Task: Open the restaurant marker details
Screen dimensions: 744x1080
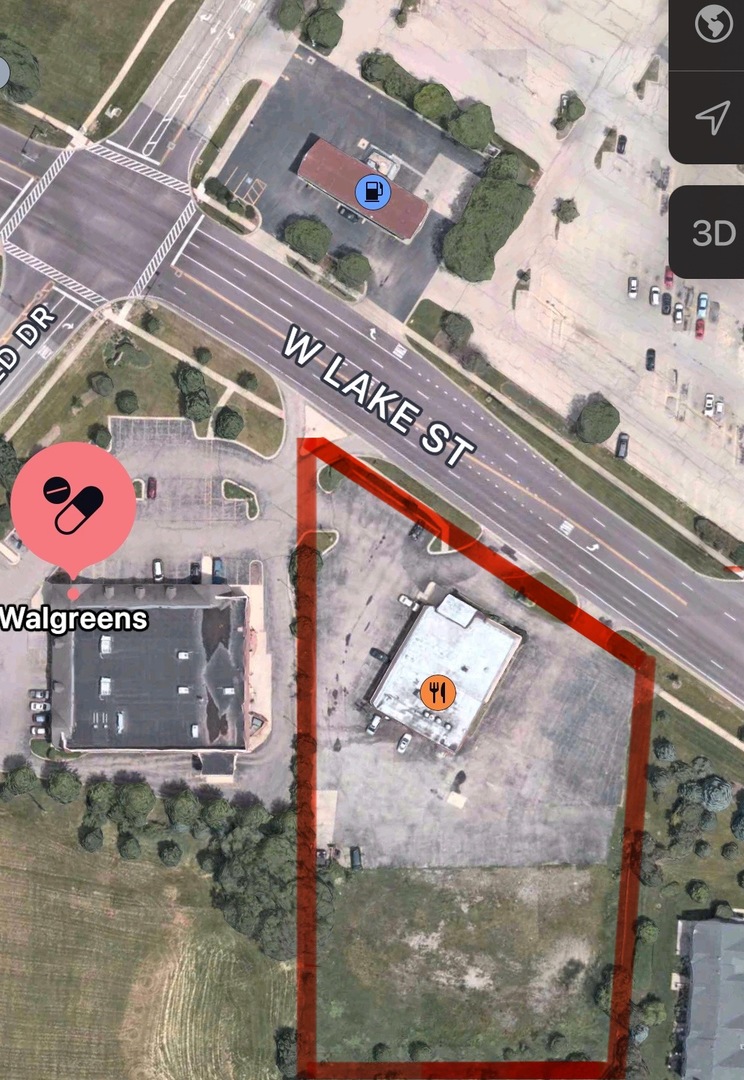Action: [438, 692]
